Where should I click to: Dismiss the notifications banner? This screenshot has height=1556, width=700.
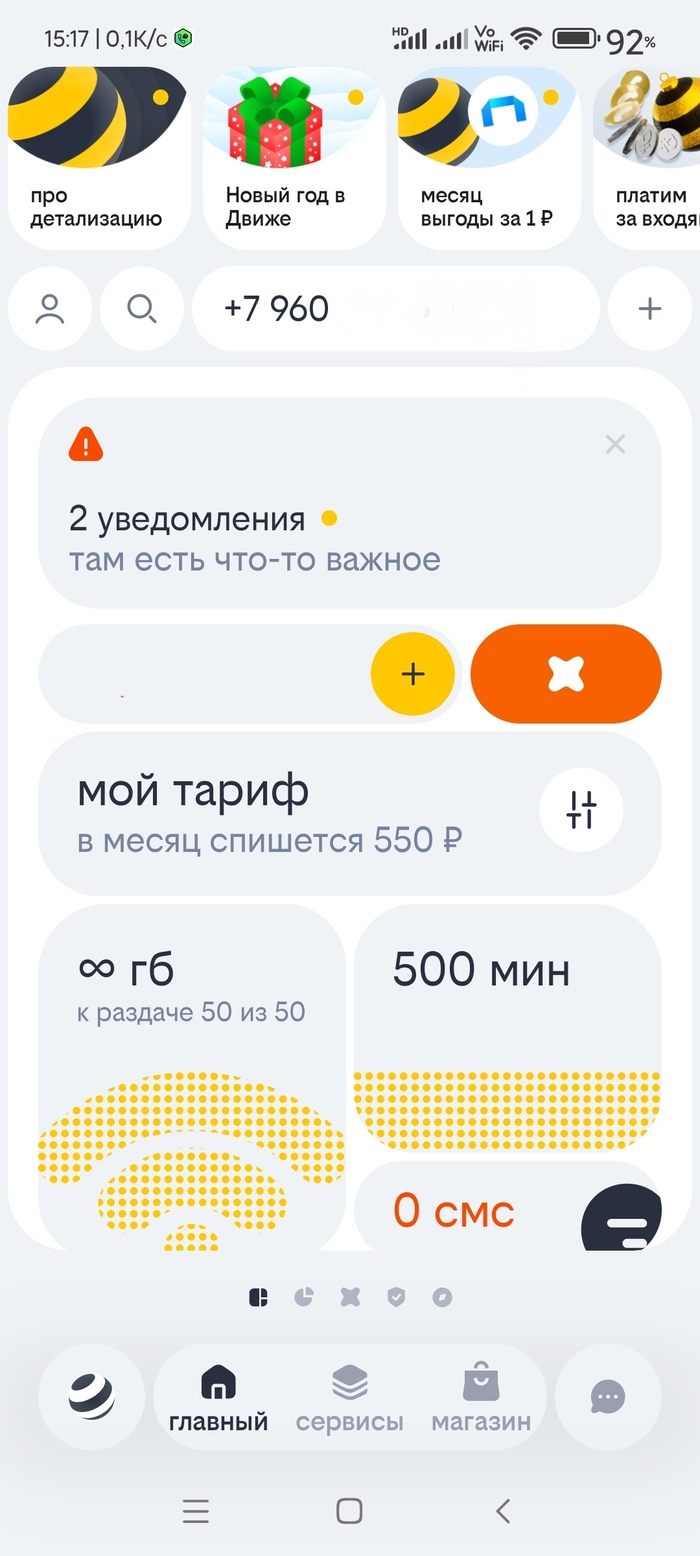(x=615, y=445)
